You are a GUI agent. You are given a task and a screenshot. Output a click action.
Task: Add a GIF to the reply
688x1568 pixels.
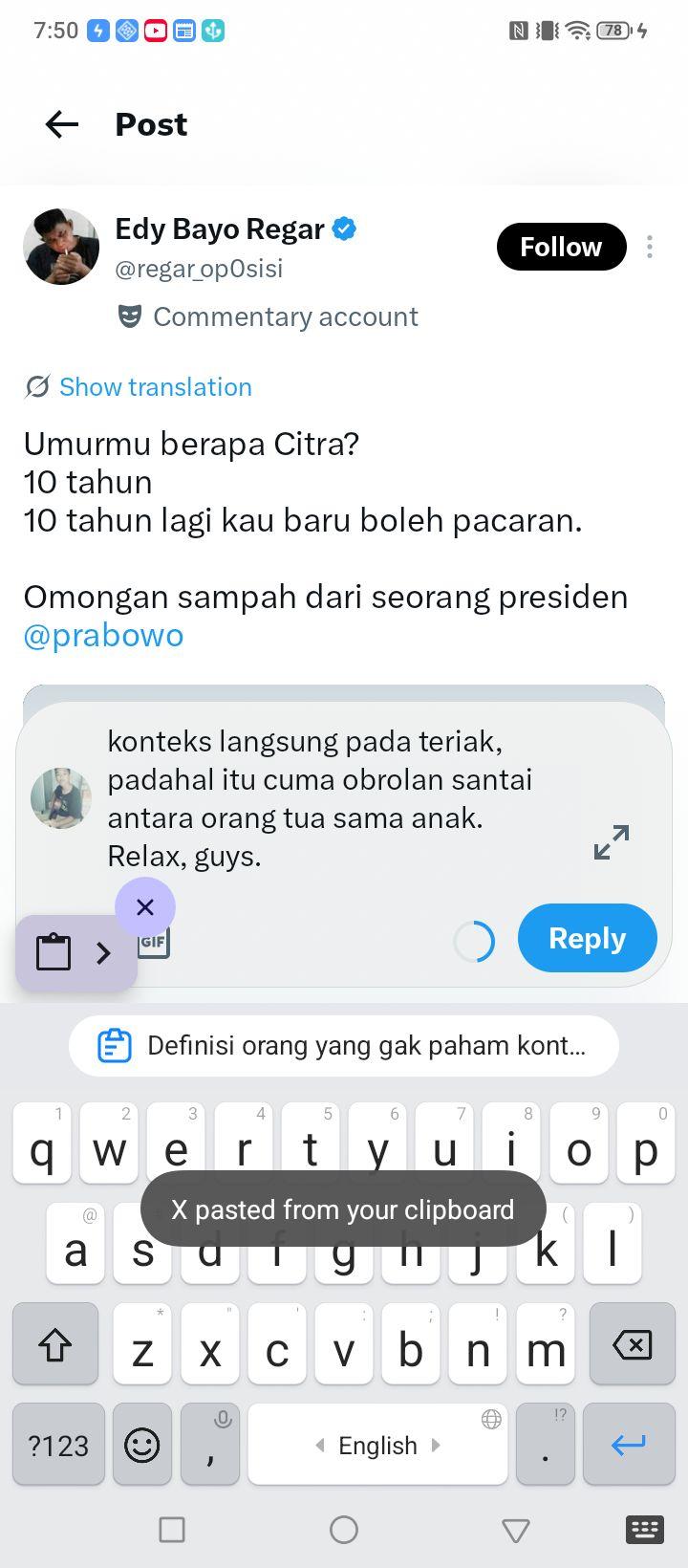tap(155, 943)
